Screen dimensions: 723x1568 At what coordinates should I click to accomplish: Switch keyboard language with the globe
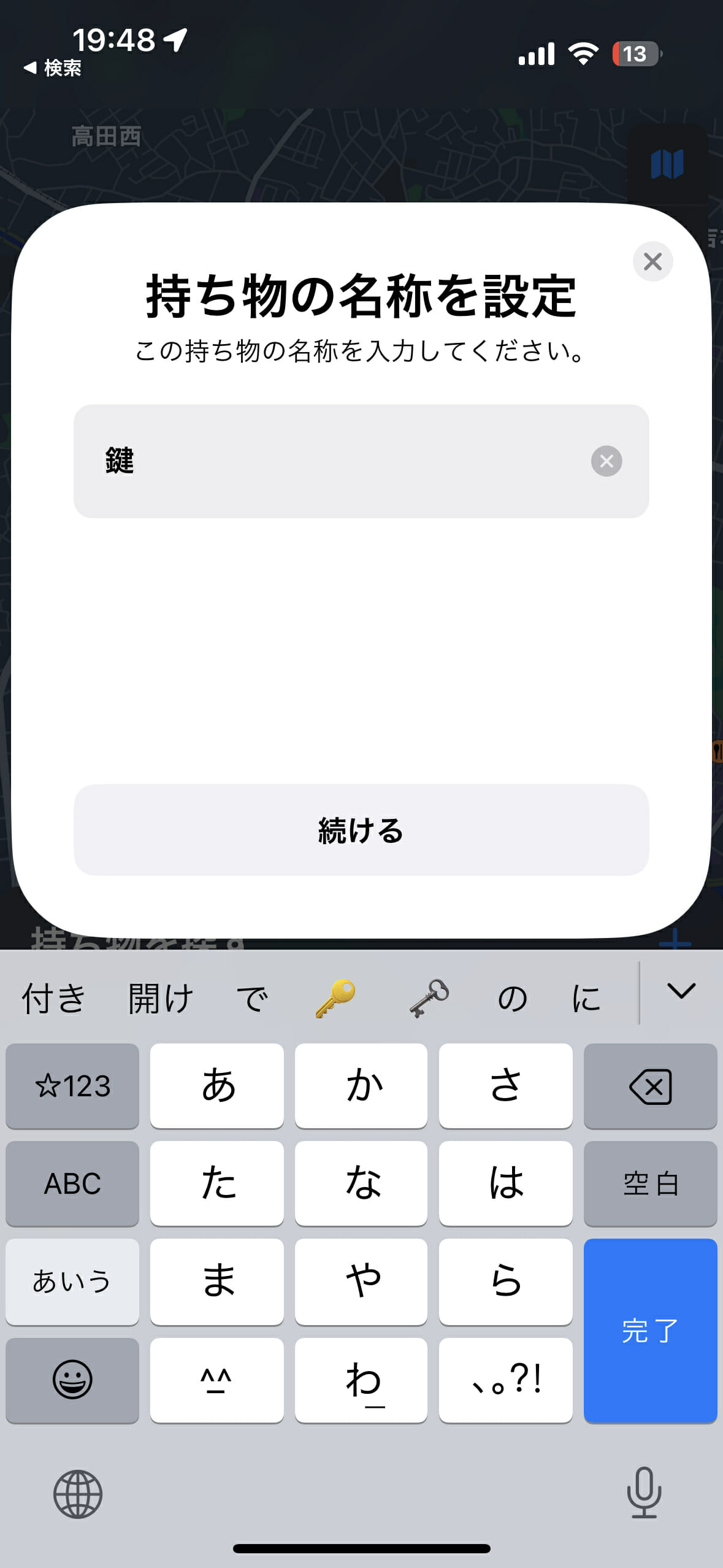point(78,1494)
